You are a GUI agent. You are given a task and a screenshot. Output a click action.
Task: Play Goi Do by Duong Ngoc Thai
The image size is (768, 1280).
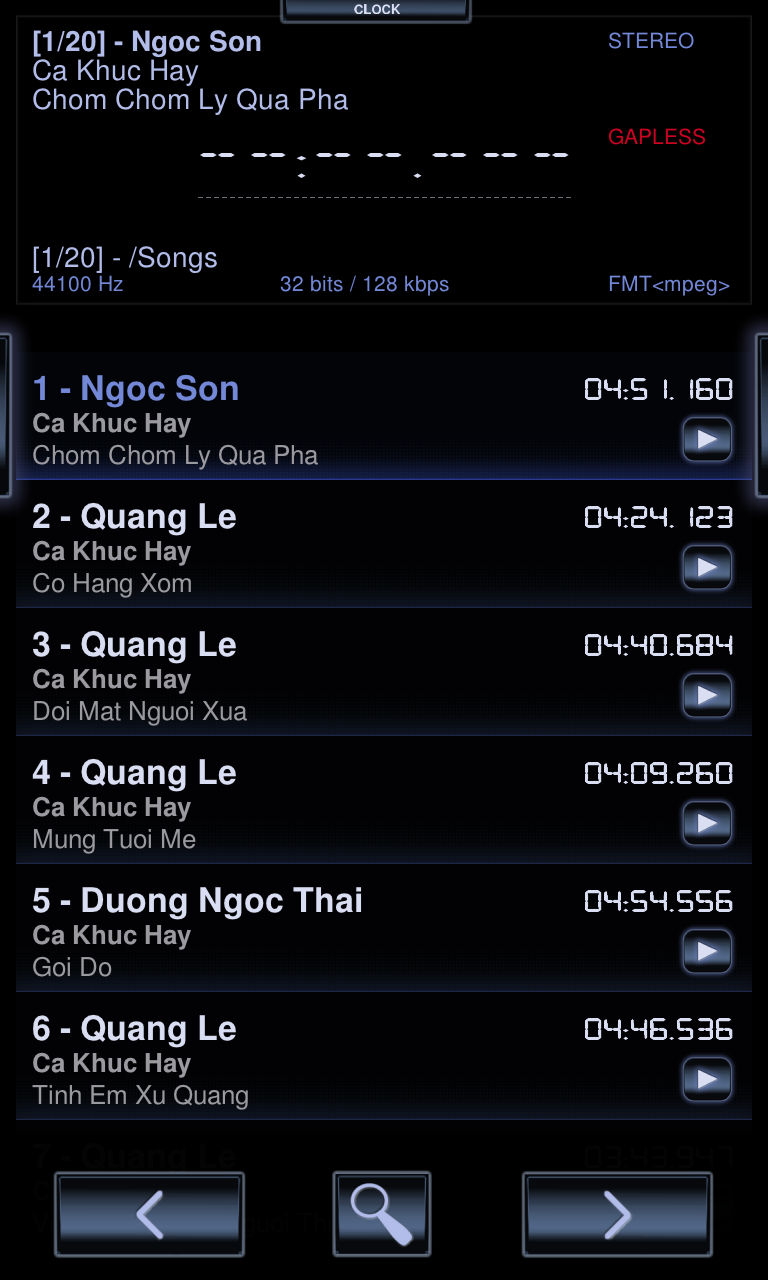[707, 951]
